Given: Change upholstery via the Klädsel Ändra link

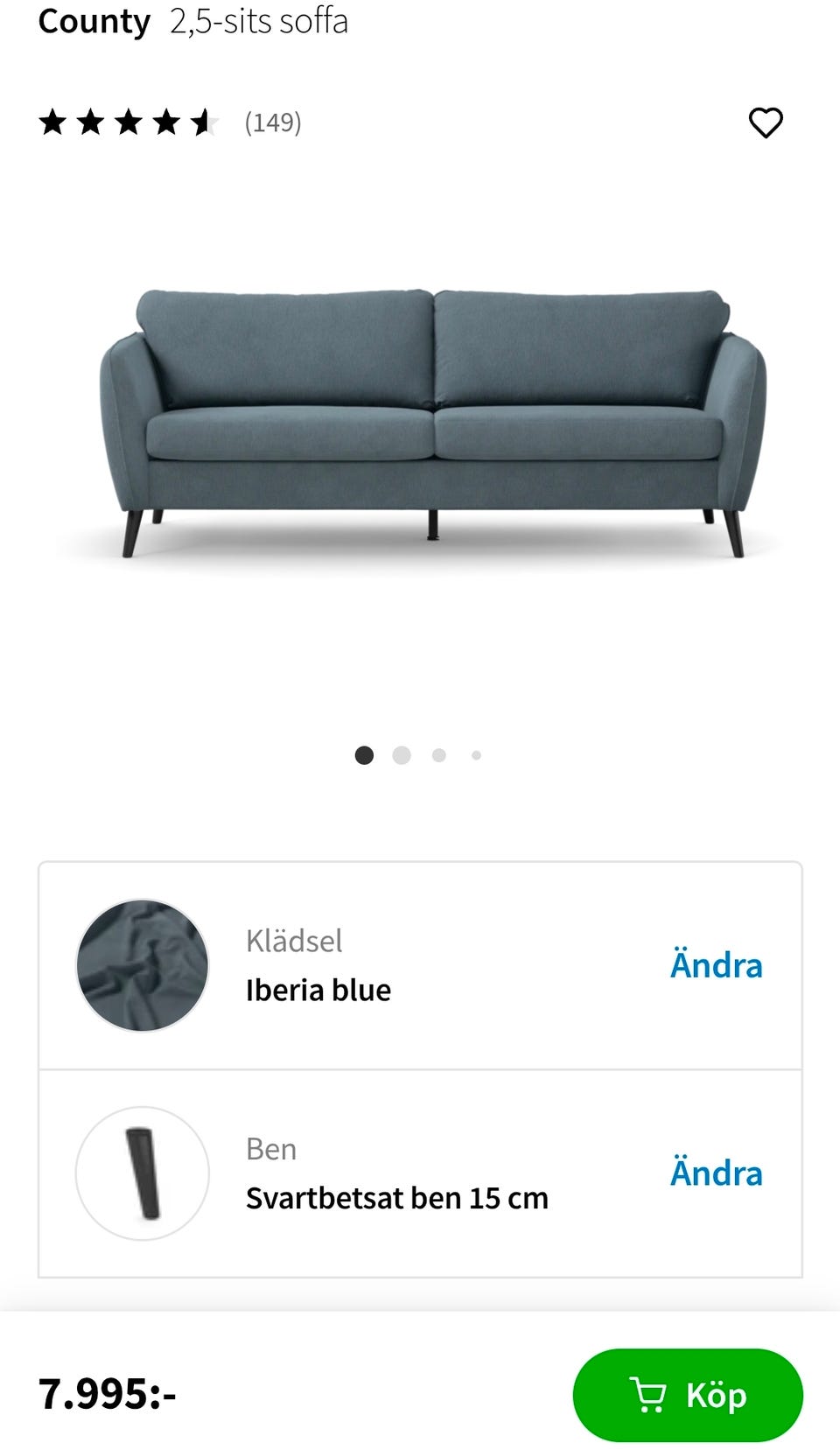Looking at the screenshot, I should [x=717, y=965].
